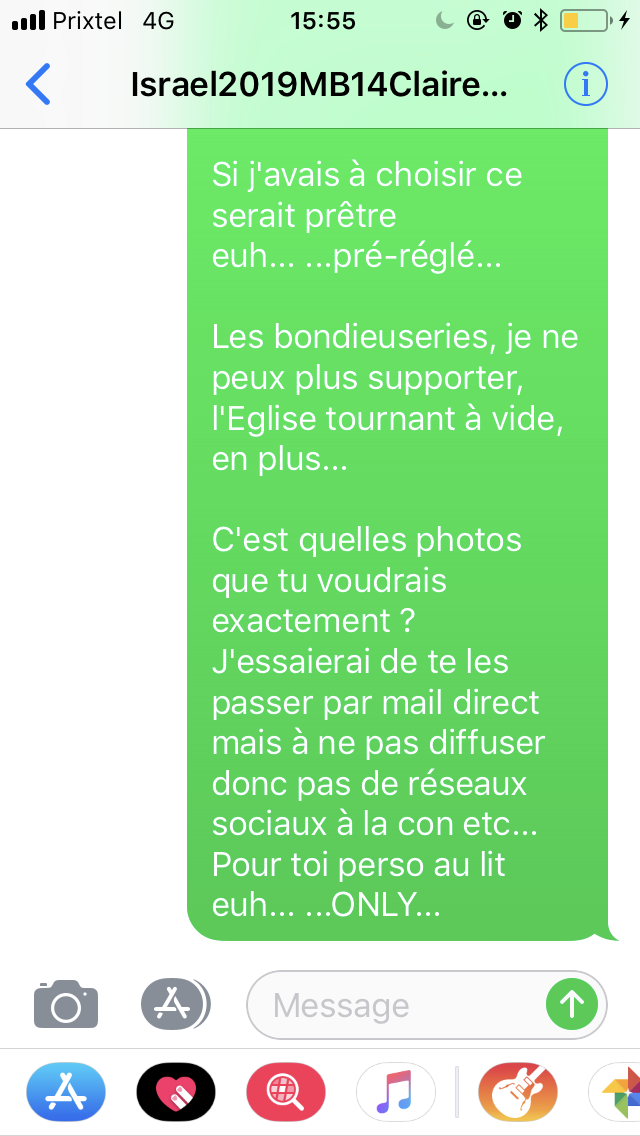Image resolution: width=640 pixels, height=1136 pixels.
Task: Open the camera to attach a photo
Action: coord(66,1003)
